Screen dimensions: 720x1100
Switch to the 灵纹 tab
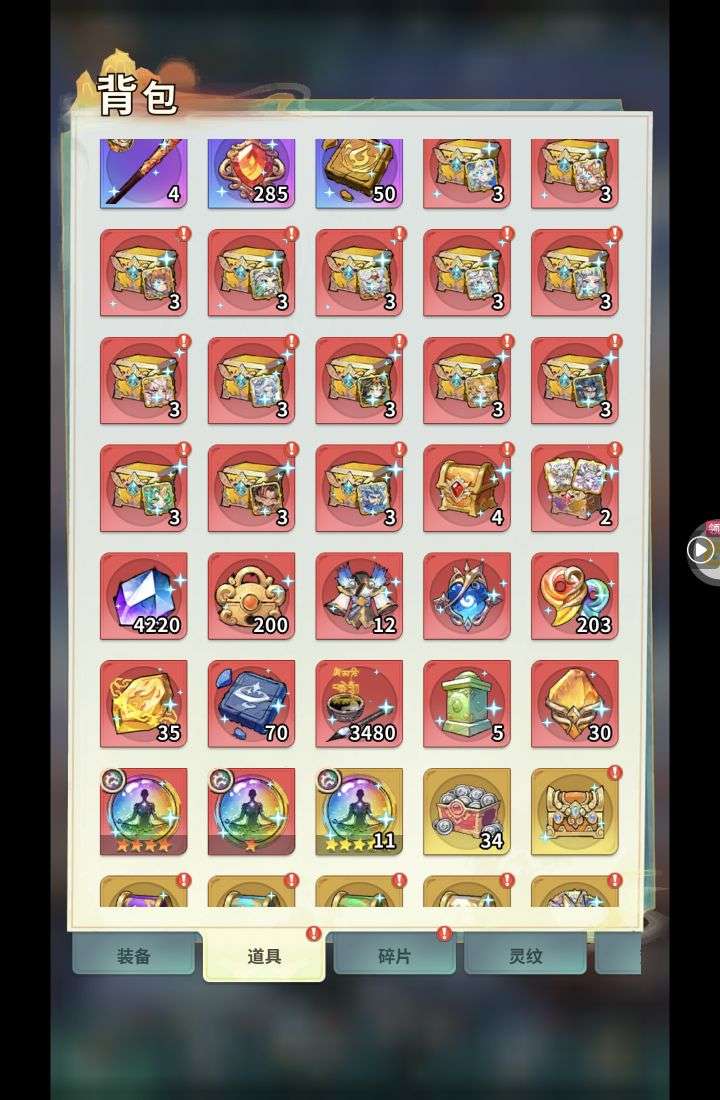coord(525,956)
